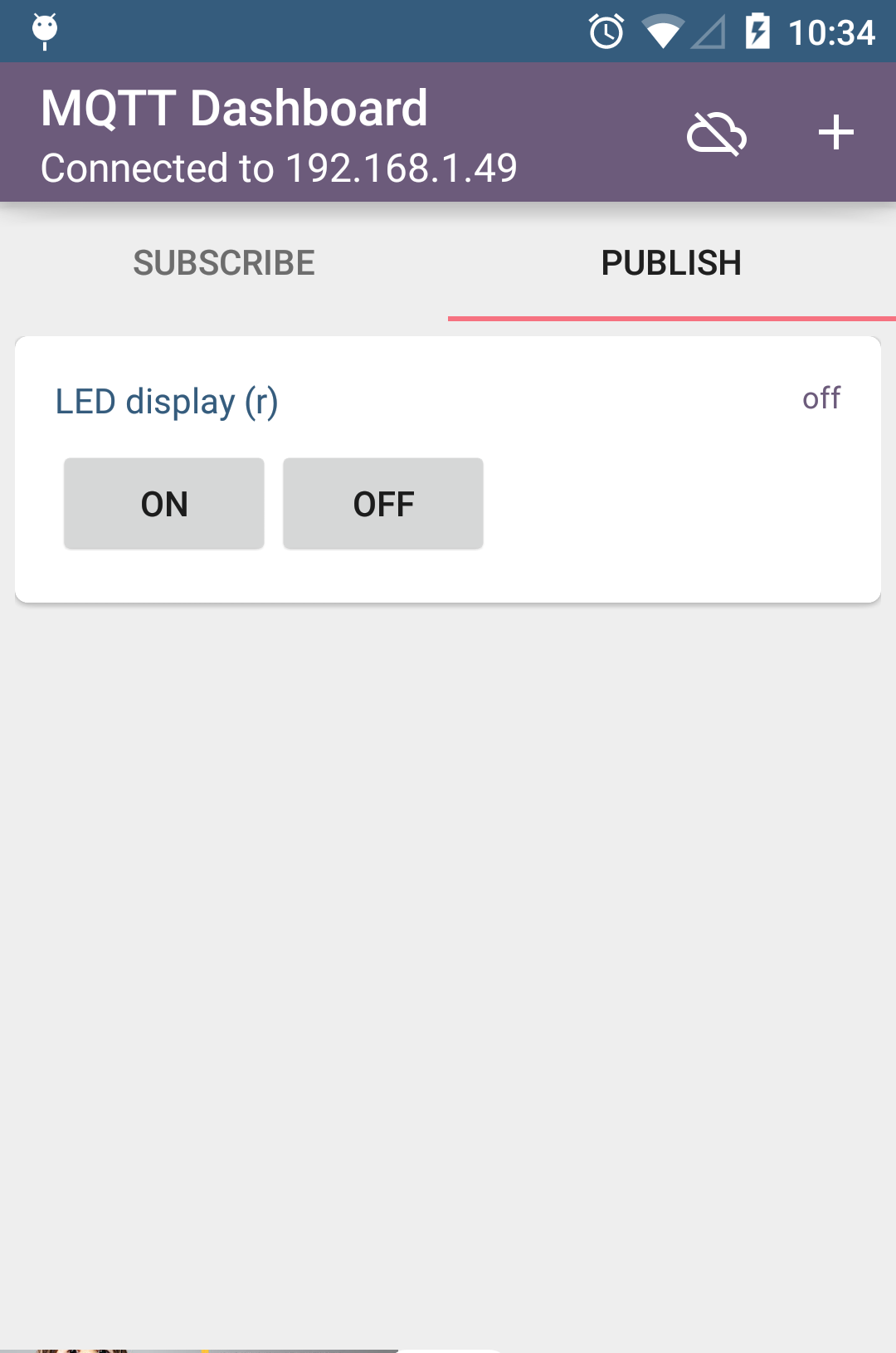Turn the LED display on

tap(164, 504)
